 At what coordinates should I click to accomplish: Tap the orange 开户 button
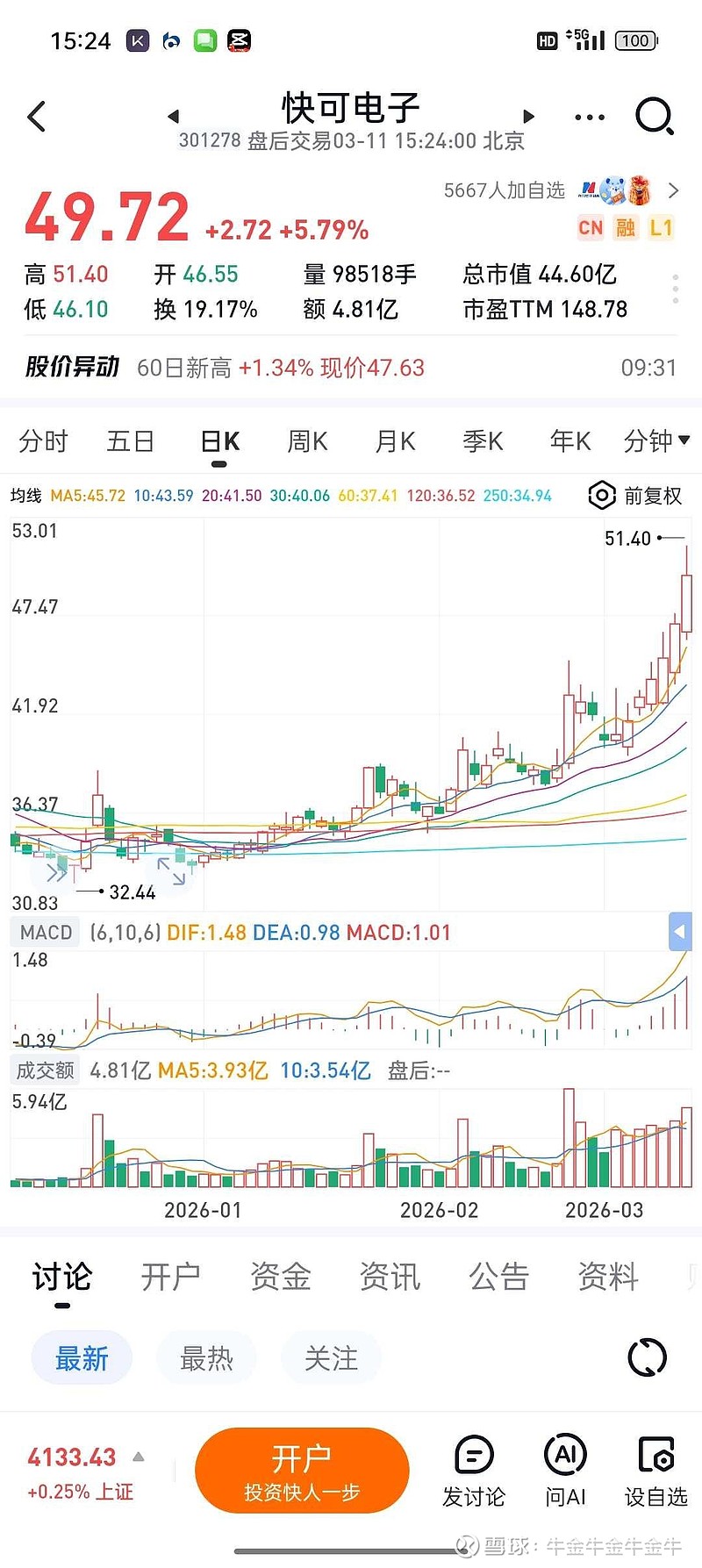coord(302,1471)
